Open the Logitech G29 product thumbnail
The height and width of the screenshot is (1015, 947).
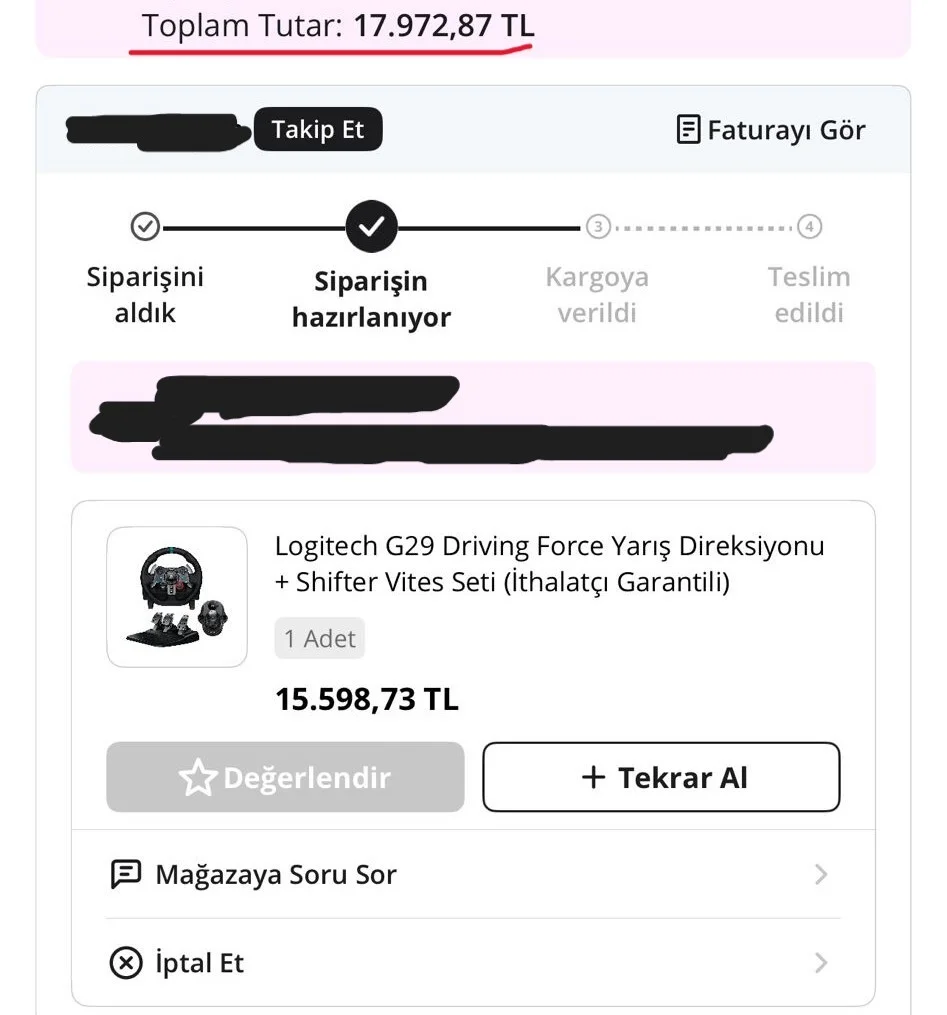pyautogui.click(x=177, y=597)
